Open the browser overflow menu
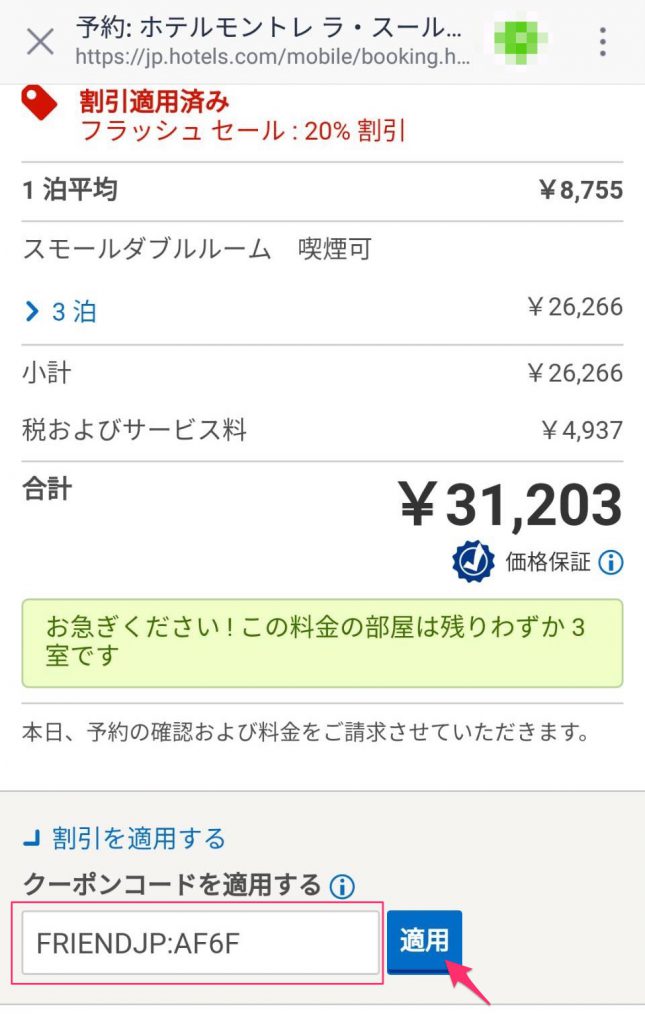This screenshot has width=645, height=1024. (x=603, y=42)
